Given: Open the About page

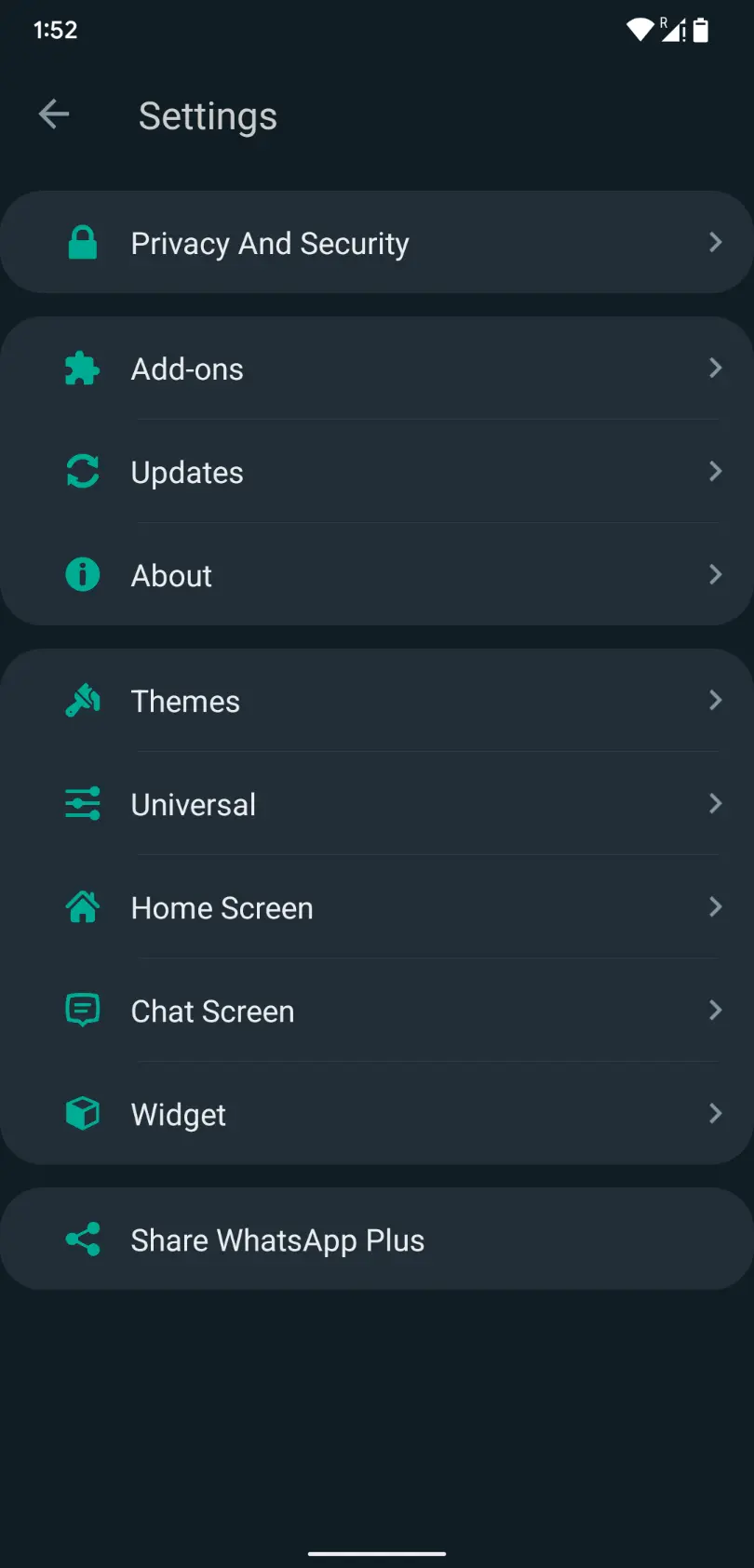Looking at the screenshot, I should point(376,575).
